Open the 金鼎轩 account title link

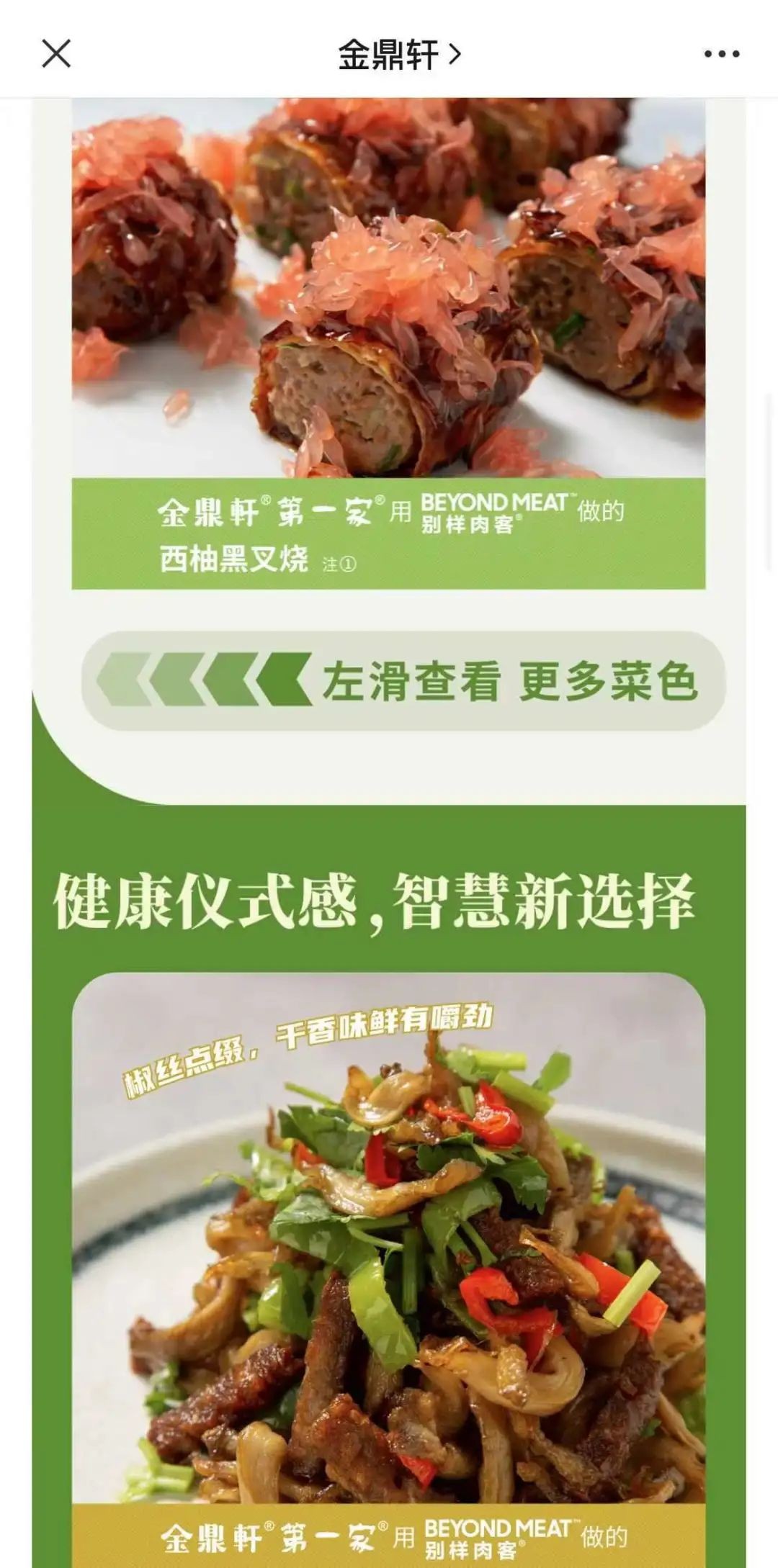pyautogui.click(x=398, y=55)
